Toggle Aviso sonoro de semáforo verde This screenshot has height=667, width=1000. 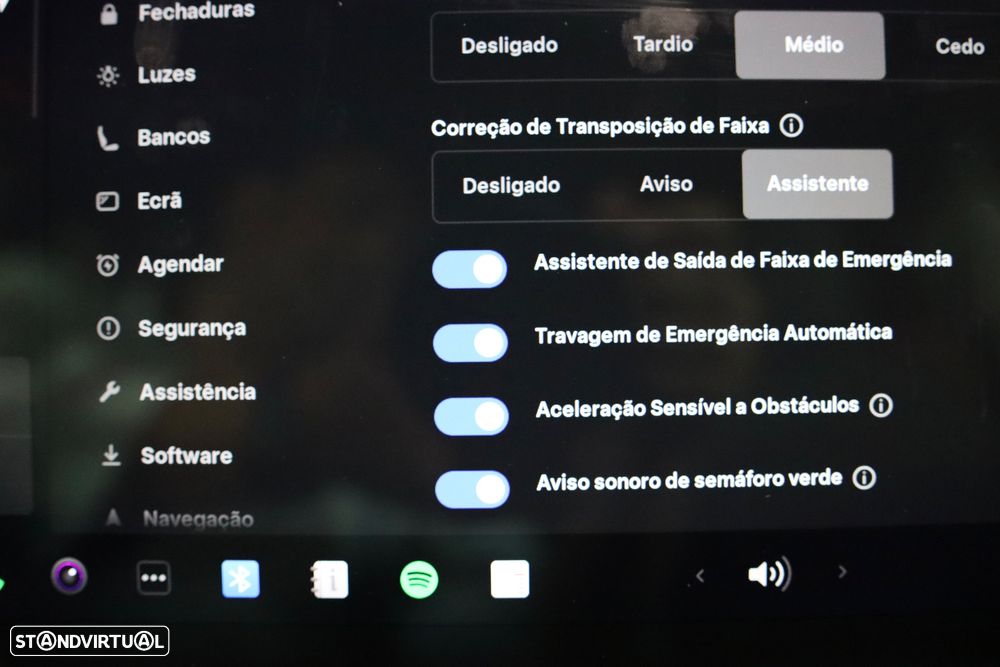(472, 489)
